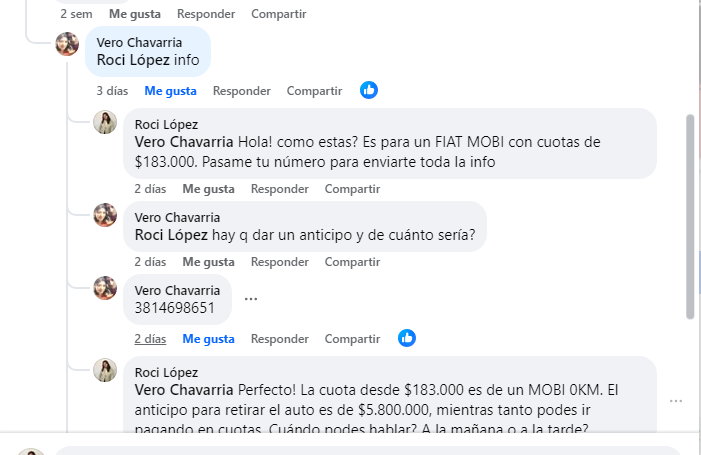View reactions on the phone number comment

(407, 338)
